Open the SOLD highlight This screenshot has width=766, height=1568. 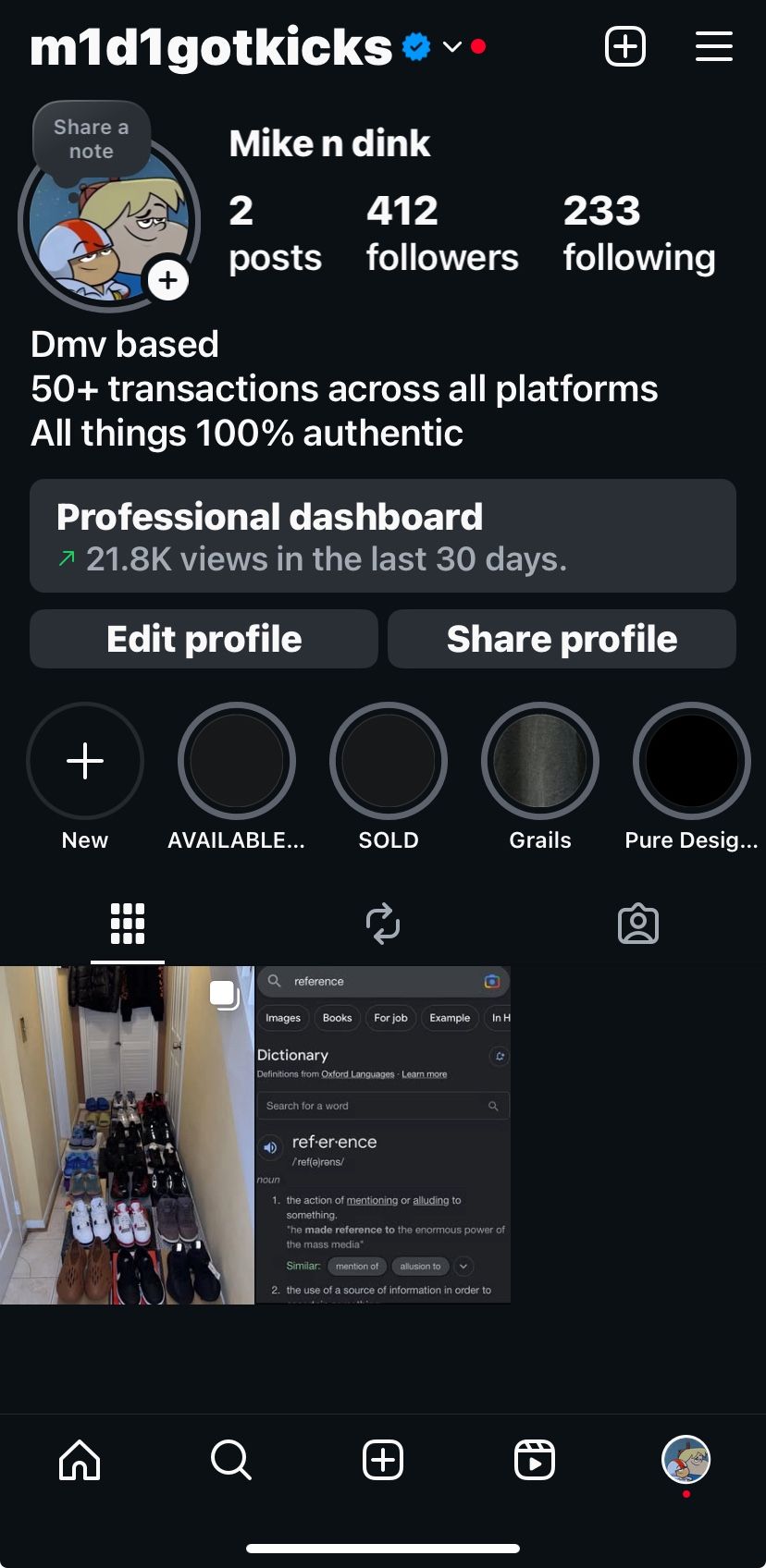pyautogui.click(x=389, y=761)
